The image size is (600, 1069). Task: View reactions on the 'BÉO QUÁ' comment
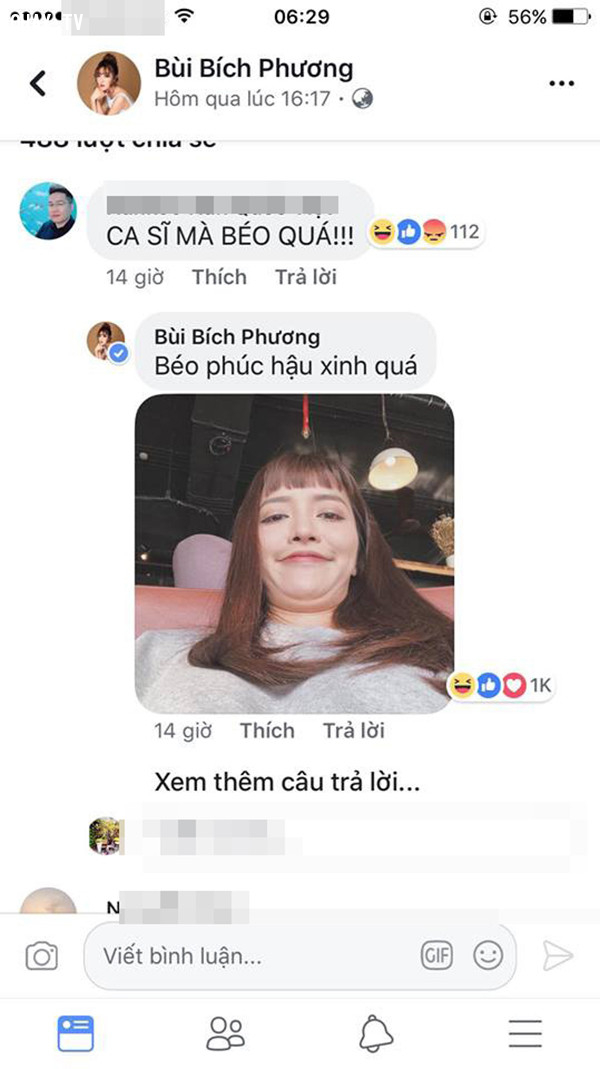(x=425, y=233)
